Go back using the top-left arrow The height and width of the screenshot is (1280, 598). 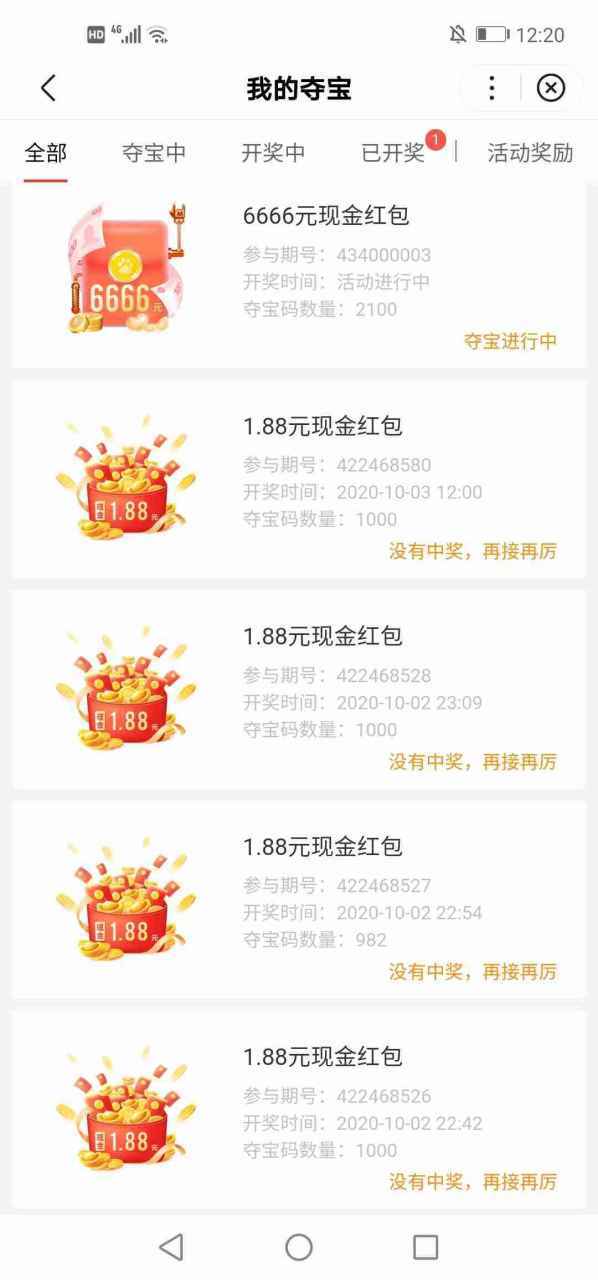(48, 88)
